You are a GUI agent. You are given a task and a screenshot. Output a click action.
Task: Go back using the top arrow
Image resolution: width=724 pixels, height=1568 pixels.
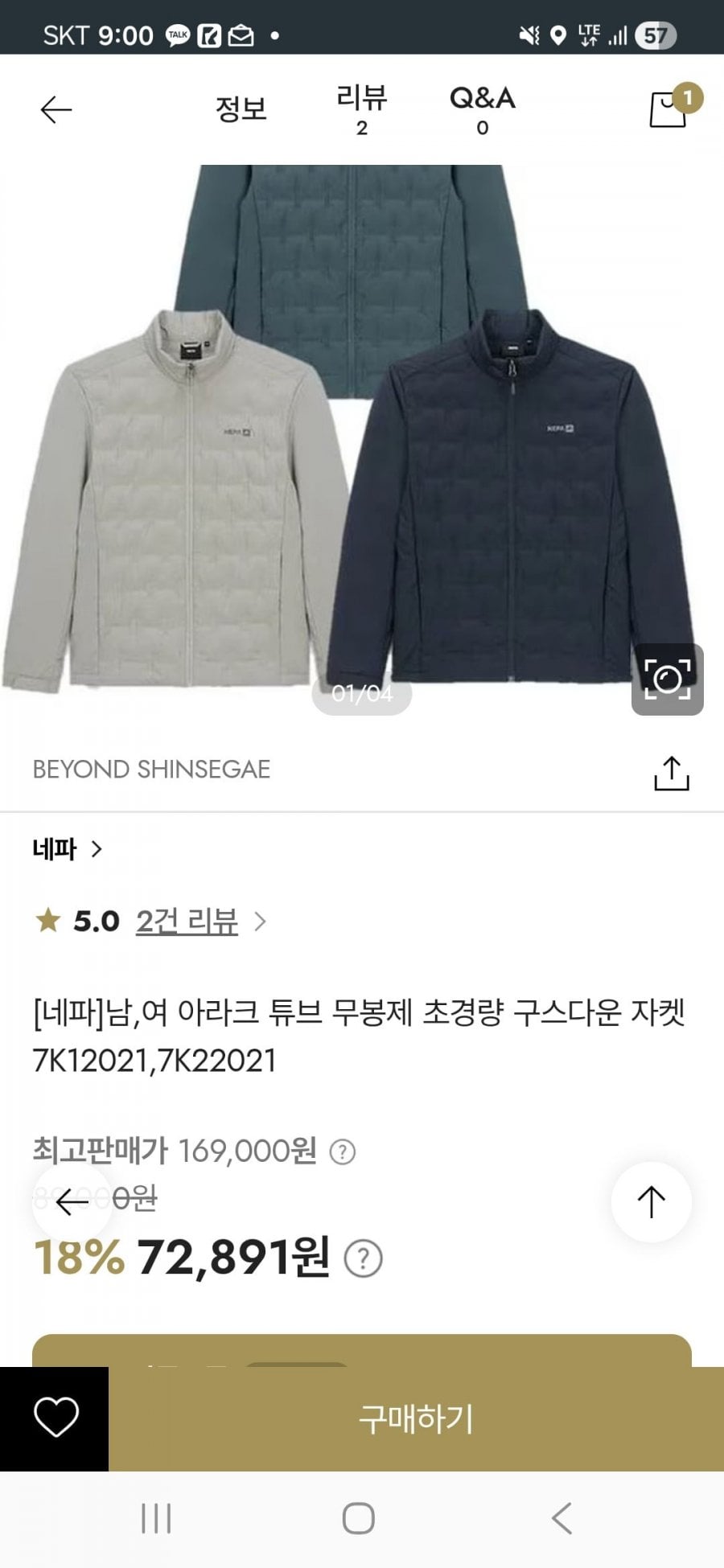(56, 109)
